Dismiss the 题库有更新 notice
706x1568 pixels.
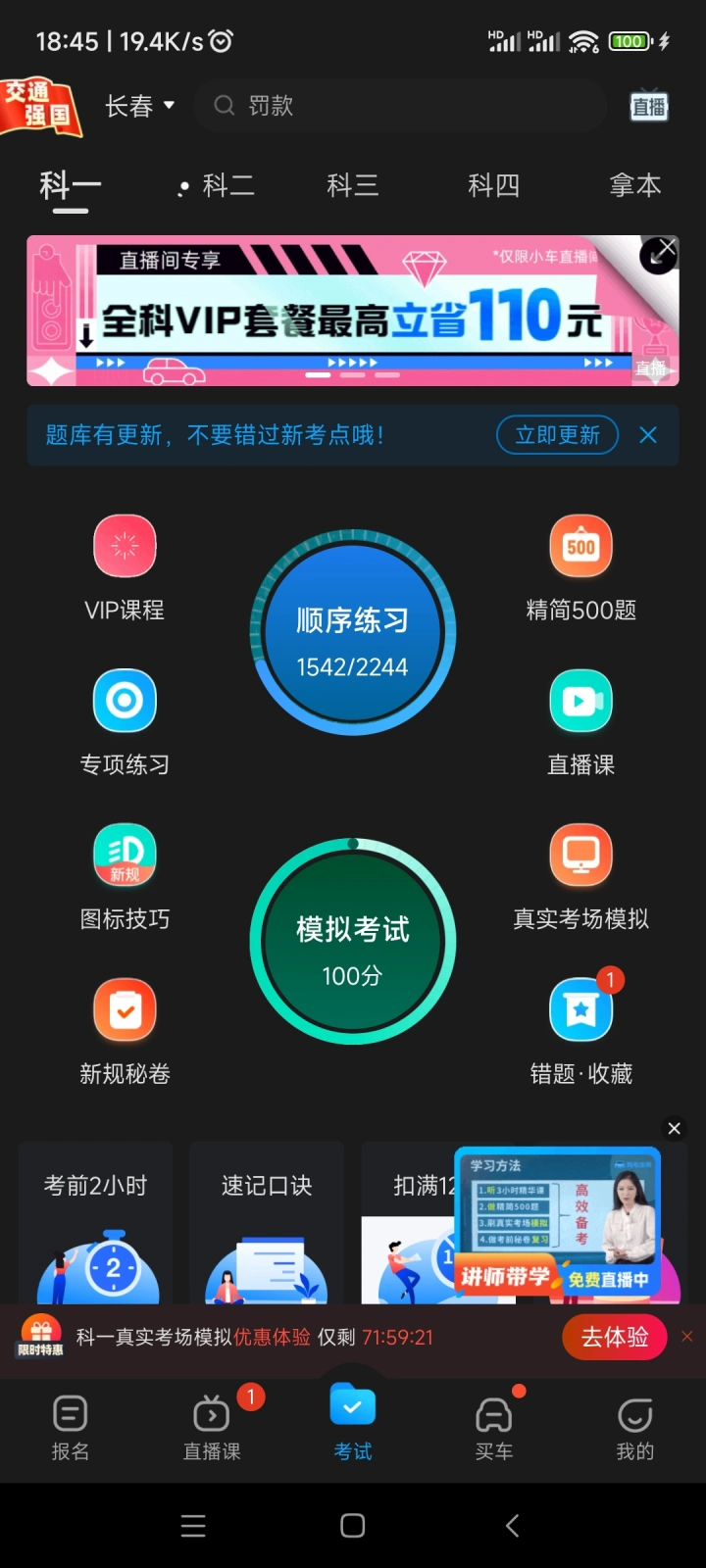point(648,435)
